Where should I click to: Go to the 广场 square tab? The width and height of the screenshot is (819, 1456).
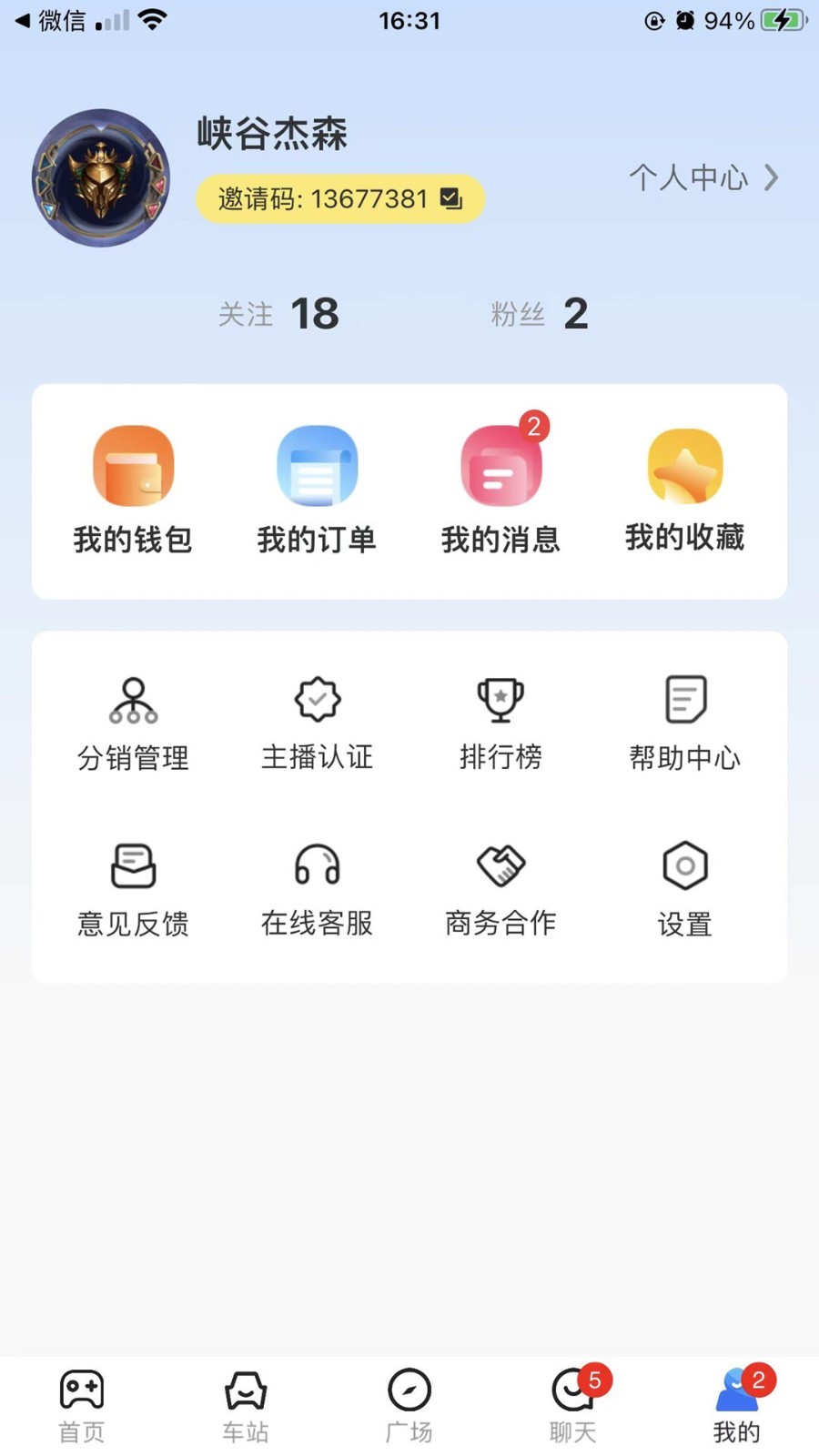[x=409, y=1406]
